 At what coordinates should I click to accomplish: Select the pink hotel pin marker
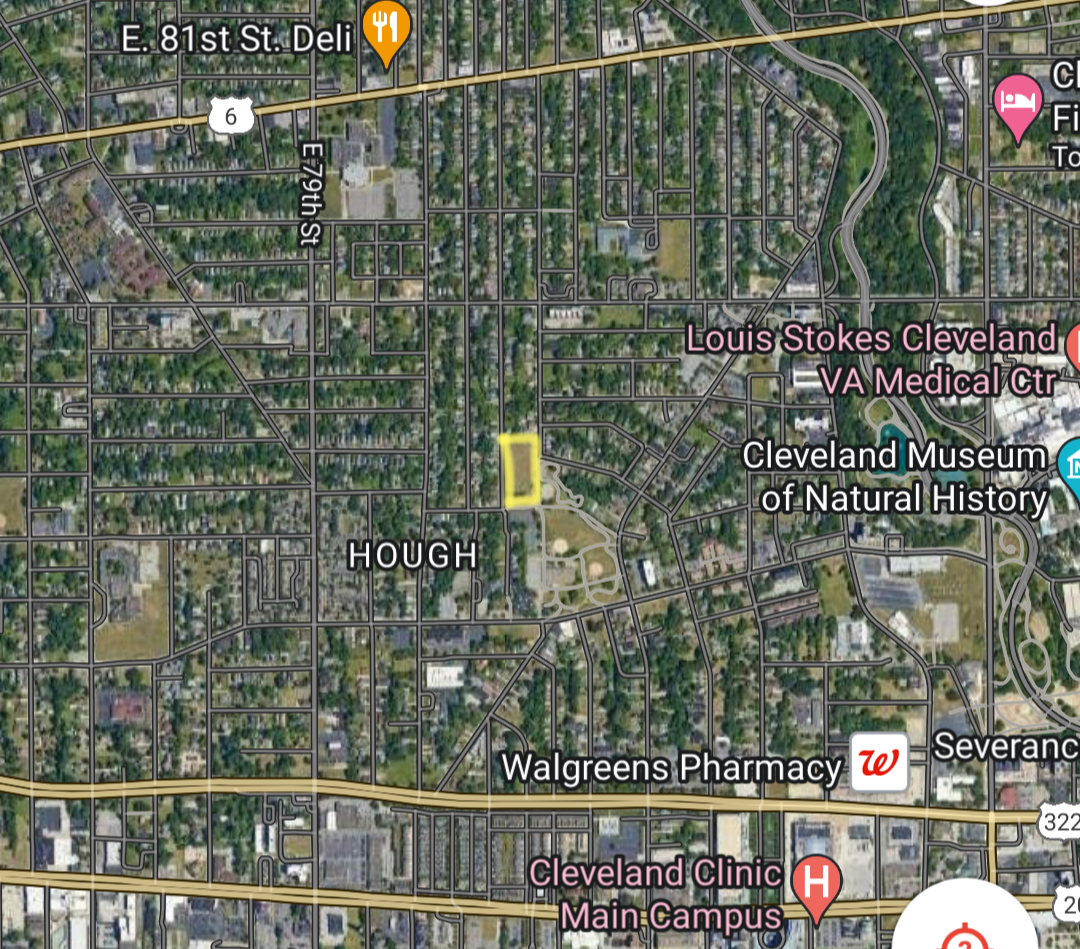1018,104
